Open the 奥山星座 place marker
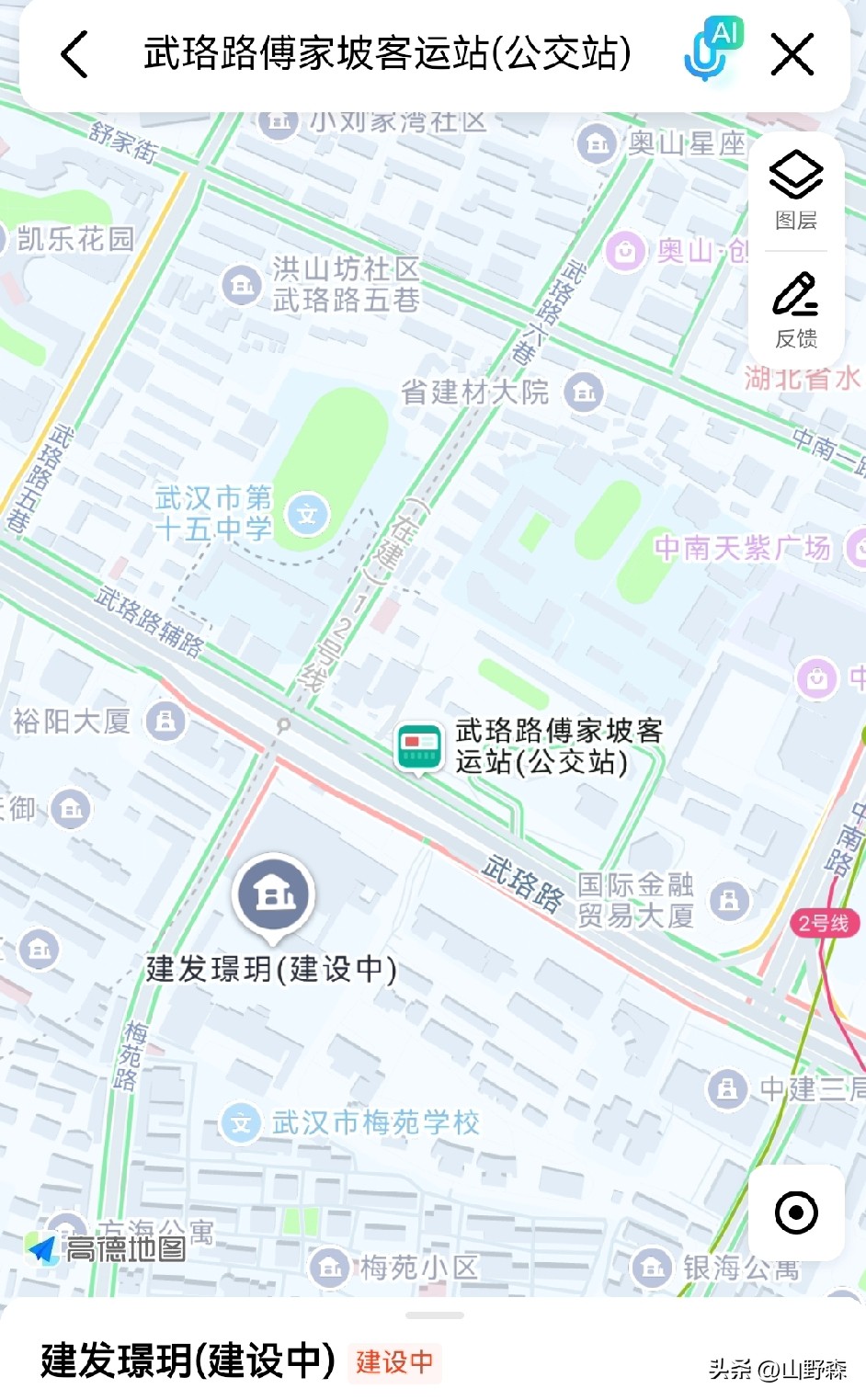The height and width of the screenshot is (1400, 866). 598,143
